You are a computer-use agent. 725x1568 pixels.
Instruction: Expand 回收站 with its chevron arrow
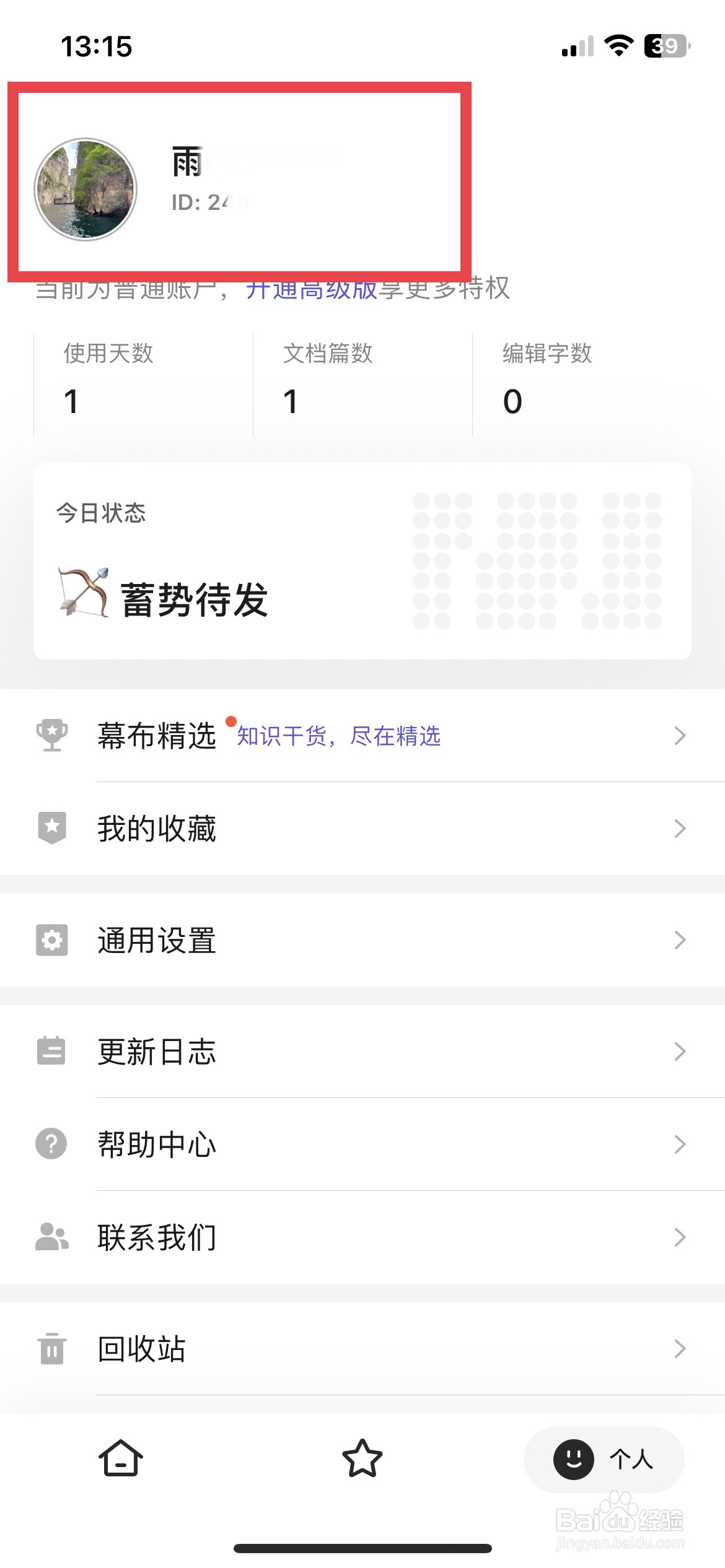[x=680, y=1348]
